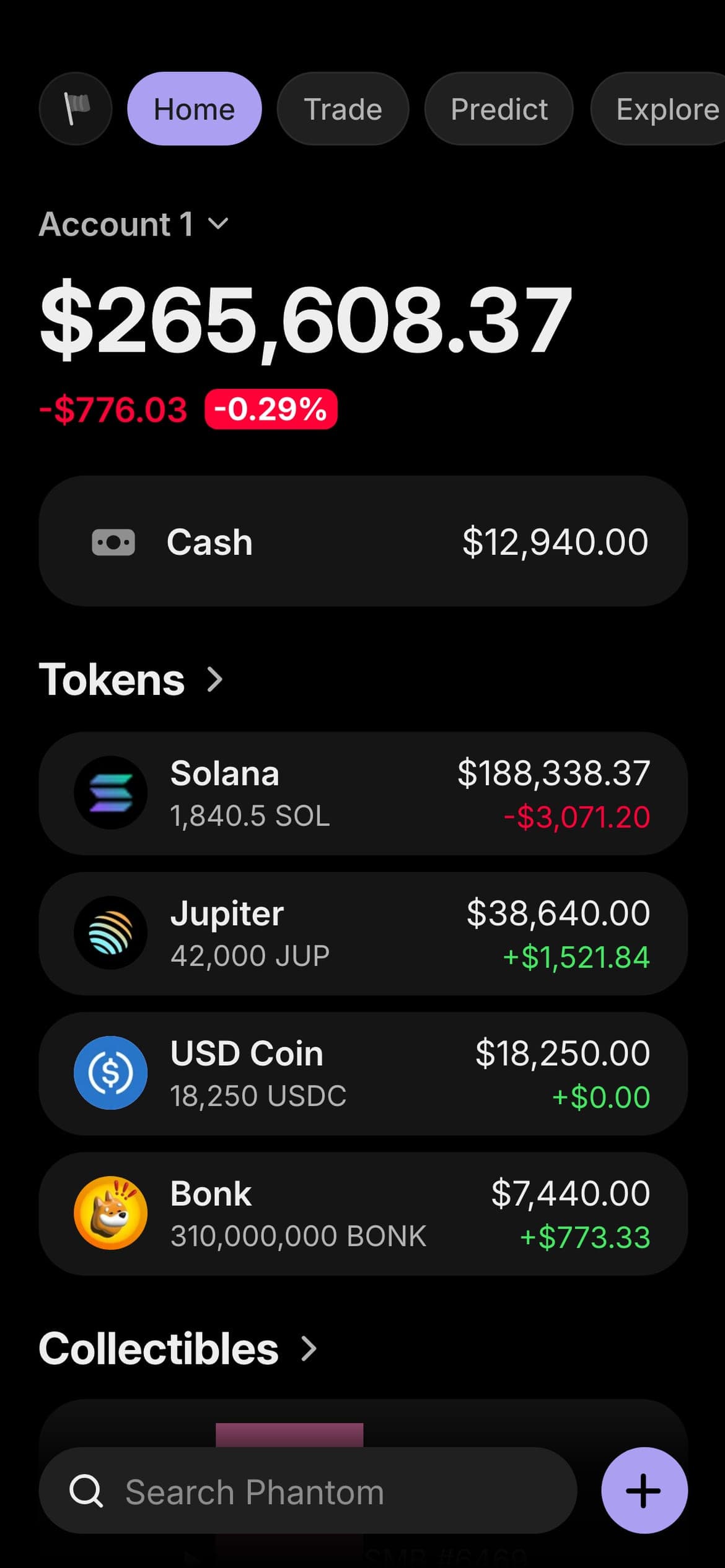Open the Cash balance card
Viewport: 725px width, 1568px height.
[x=363, y=541]
